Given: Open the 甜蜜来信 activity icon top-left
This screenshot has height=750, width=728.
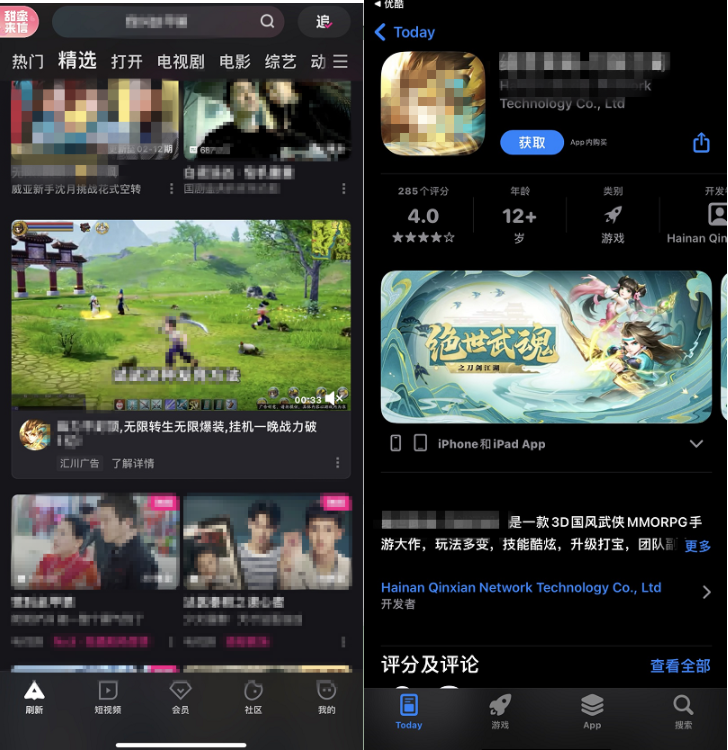Looking at the screenshot, I should tap(20, 20).
